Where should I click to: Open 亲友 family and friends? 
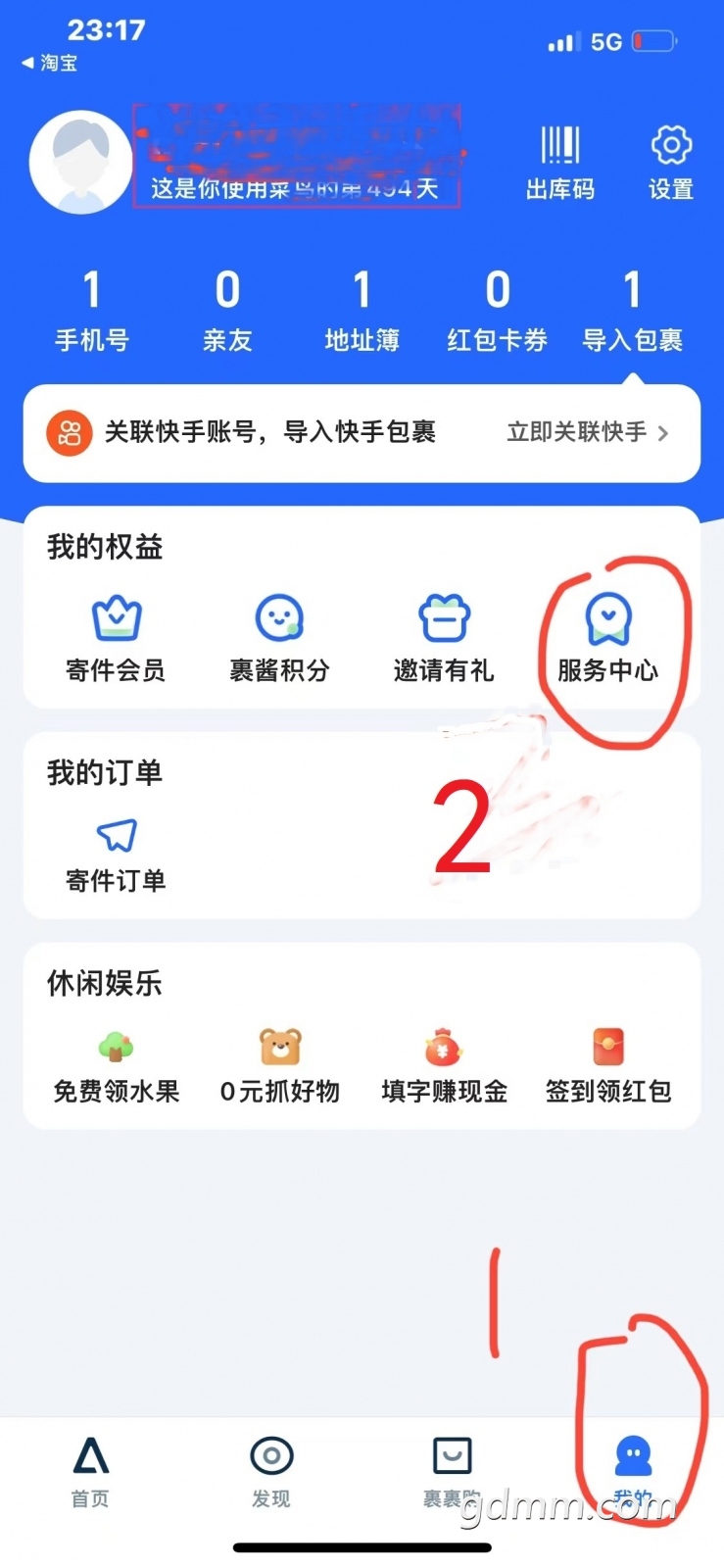(x=227, y=311)
